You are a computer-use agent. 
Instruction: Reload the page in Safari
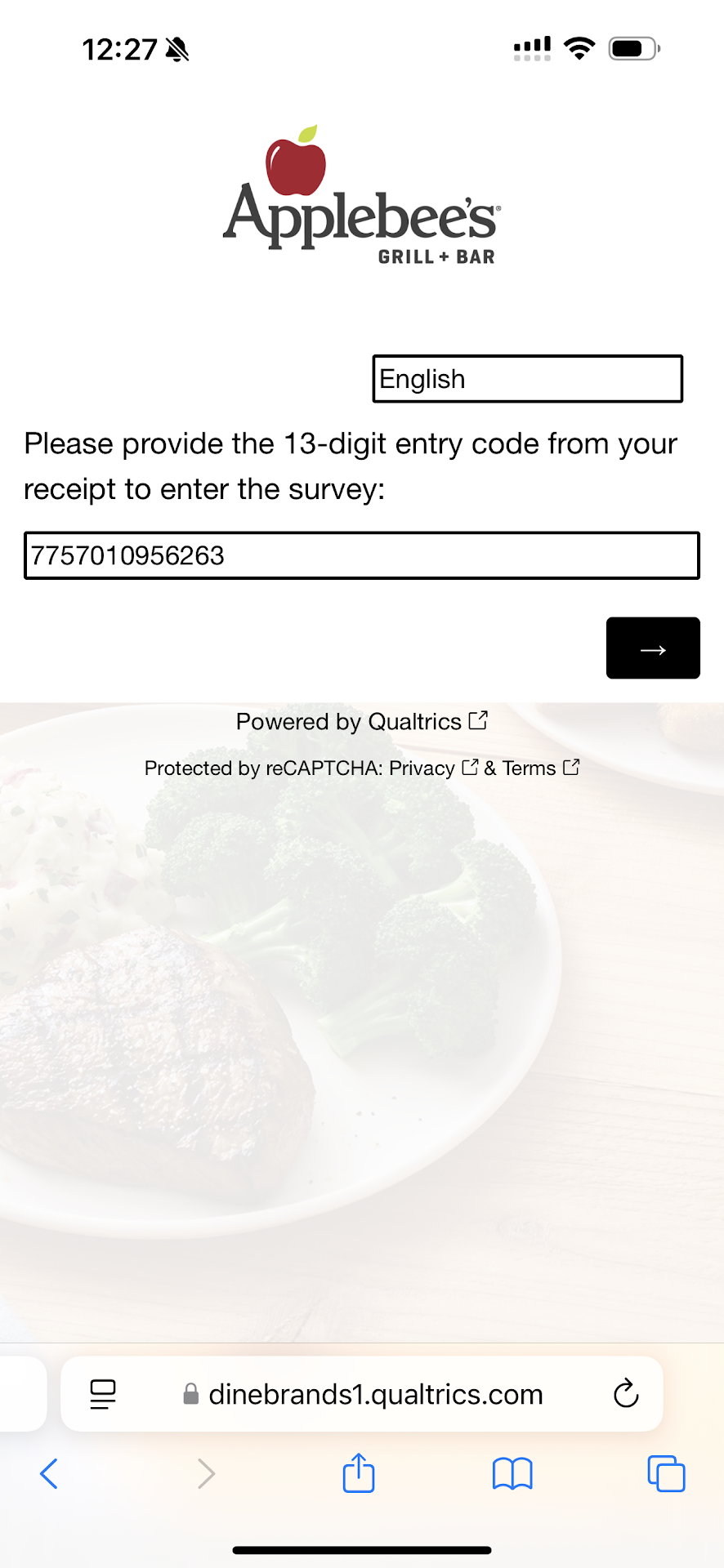tap(626, 1394)
